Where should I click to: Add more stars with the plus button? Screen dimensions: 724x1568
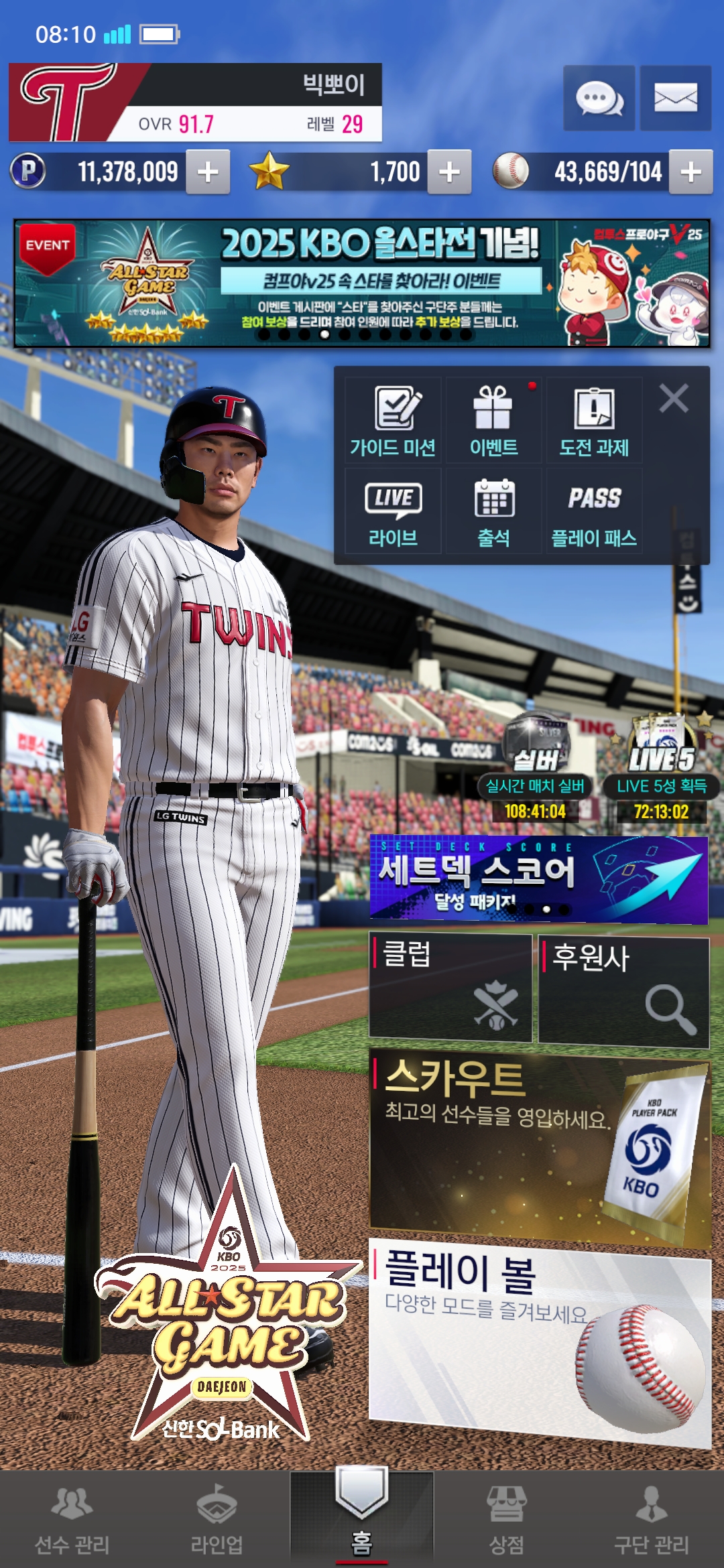pyautogui.click(x=449, y=172)
